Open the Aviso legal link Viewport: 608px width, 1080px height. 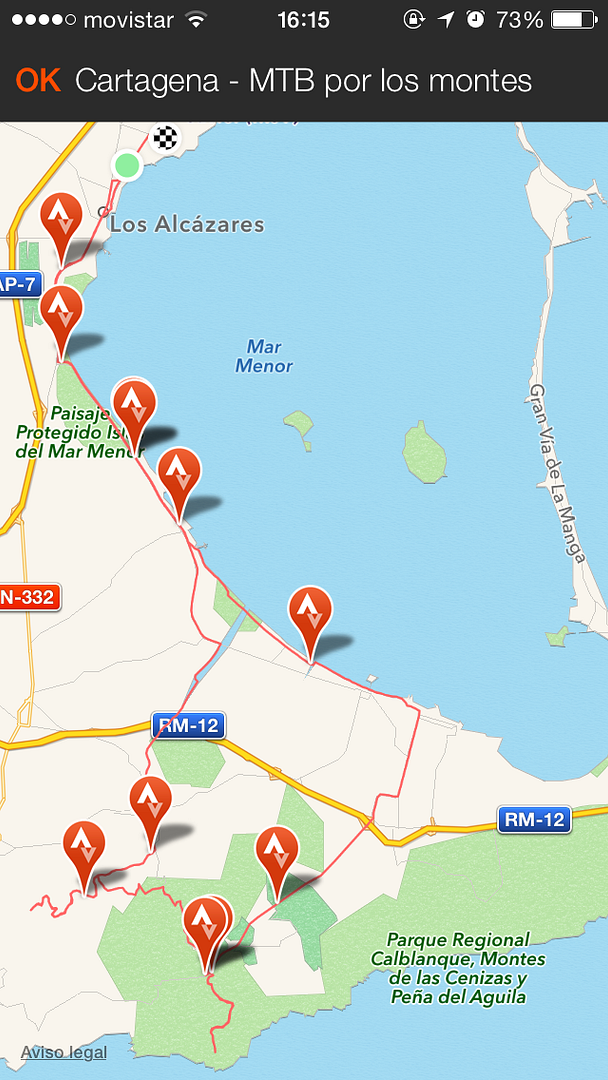[x=64, y=1052]
